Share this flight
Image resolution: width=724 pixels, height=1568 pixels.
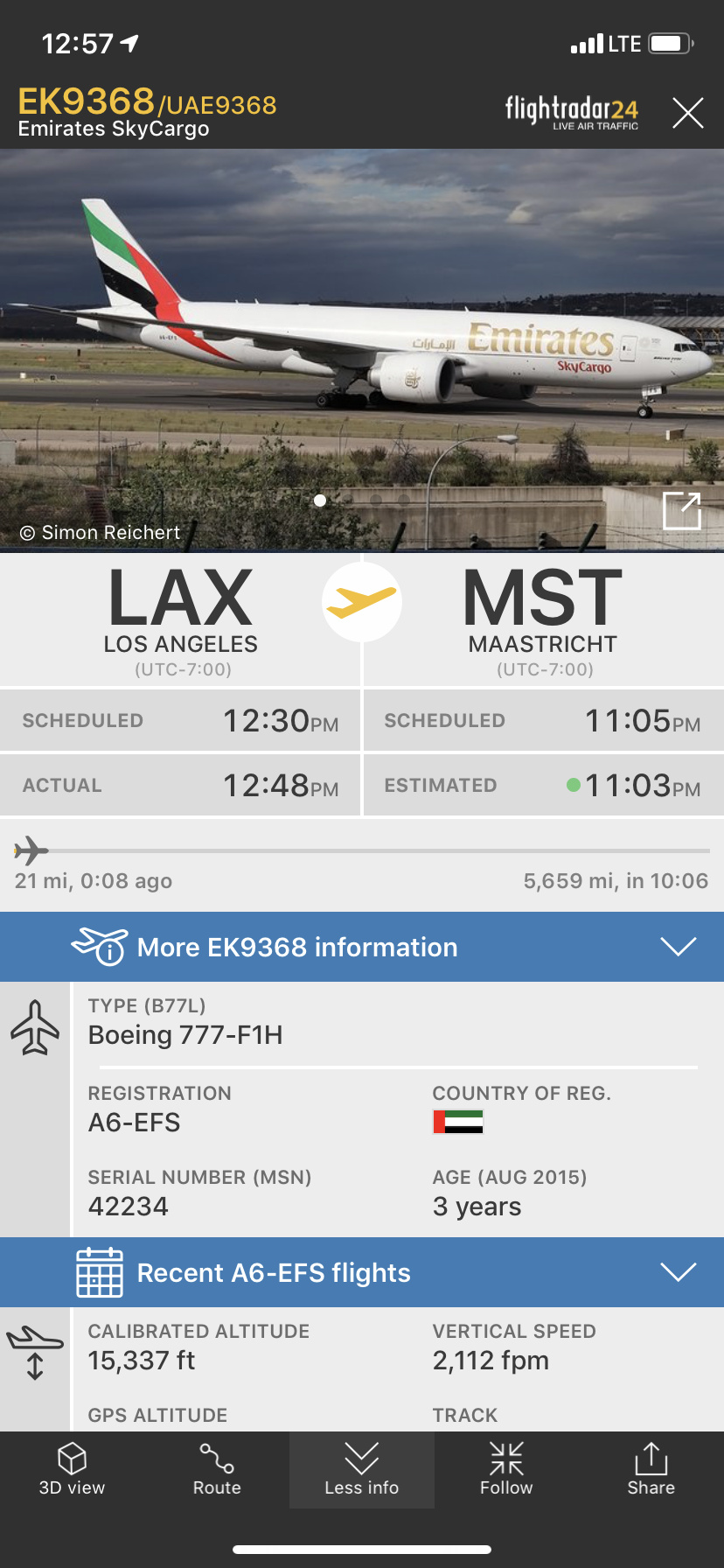click(x=651, y=1470)
